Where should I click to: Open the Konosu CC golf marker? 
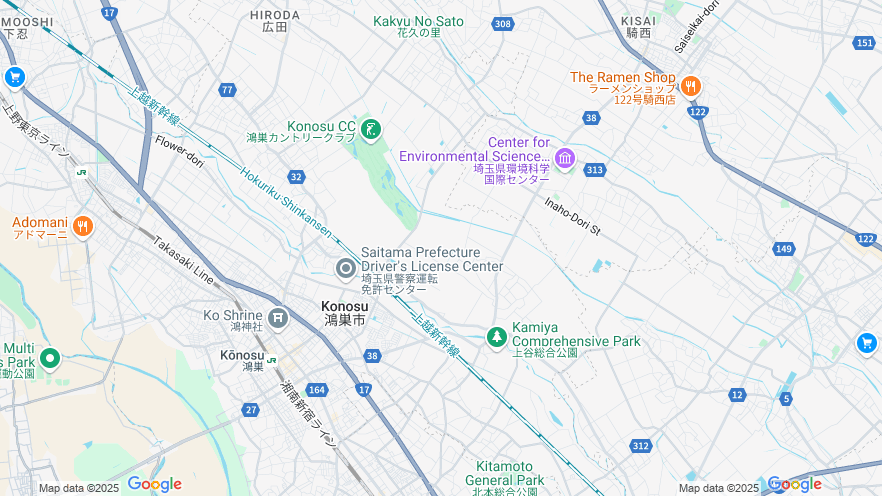click(x=371, y=128)
